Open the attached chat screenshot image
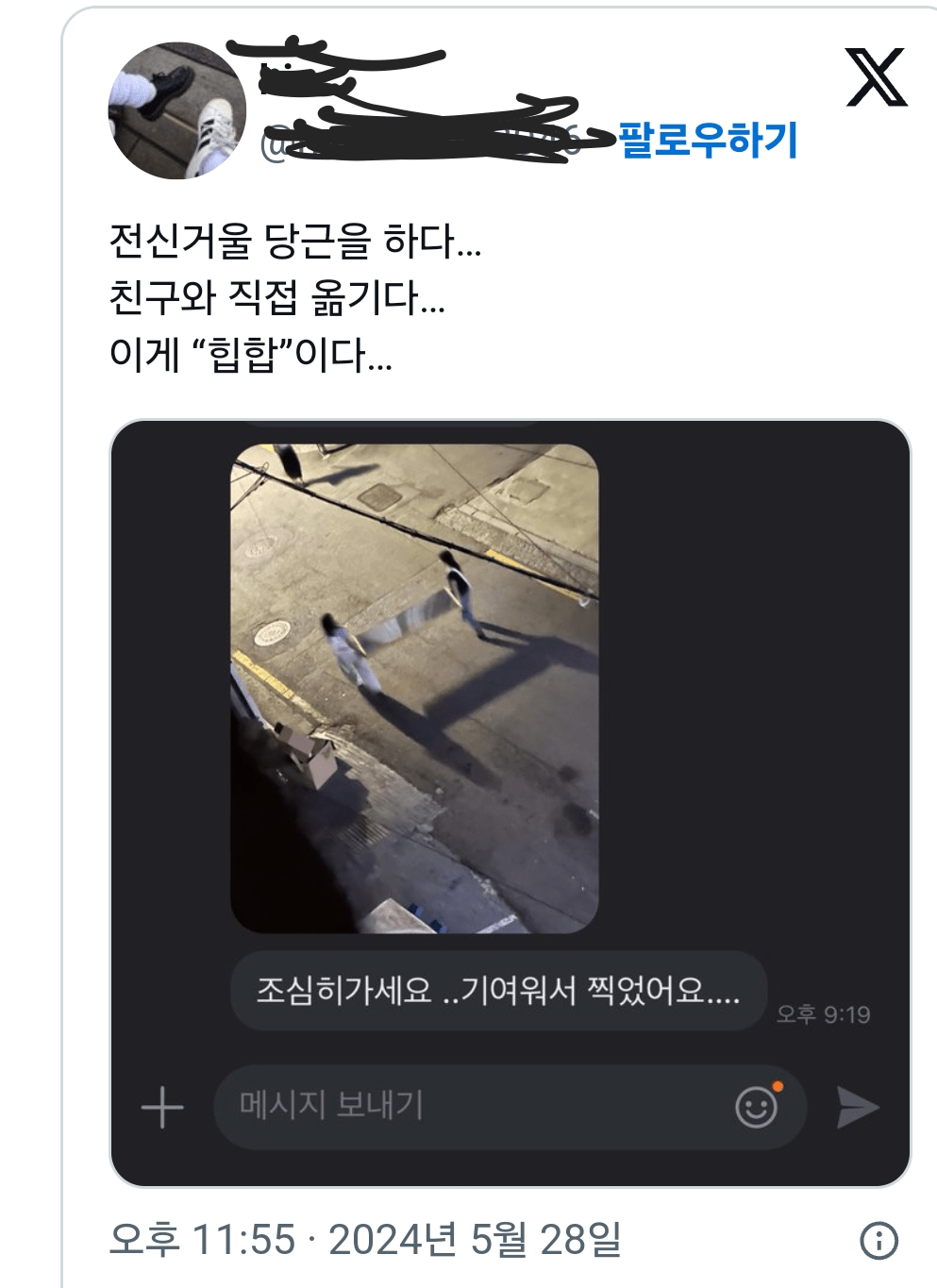Image resolution: width=937 pixels, height=1288 pixels. [510, 802]
